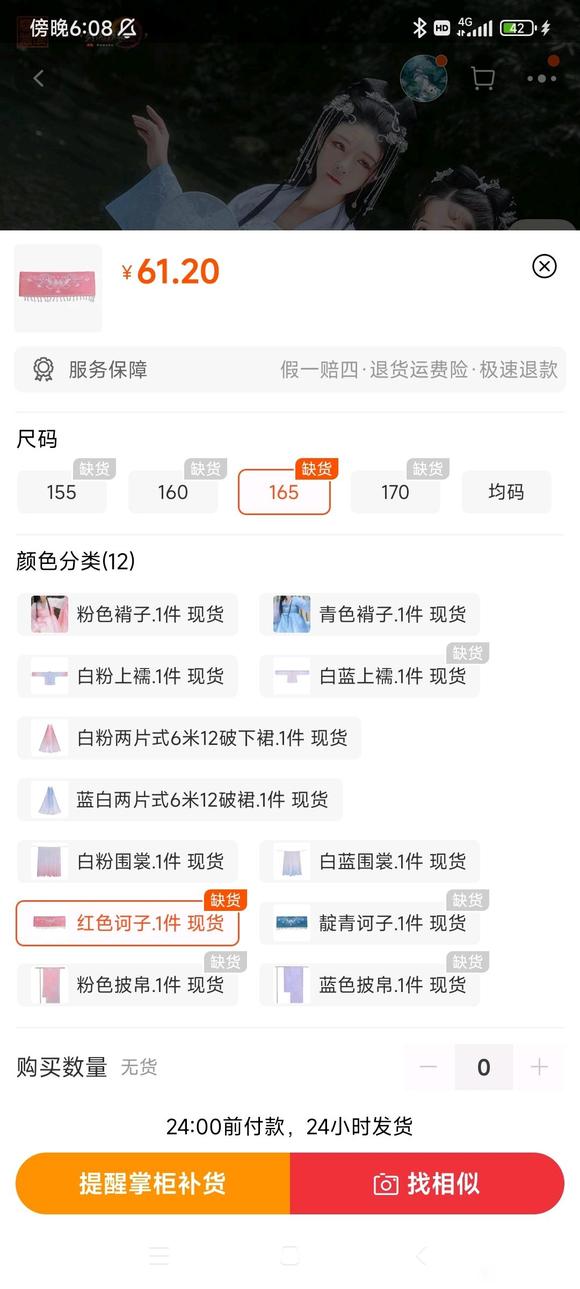Screen dimensions: 580x1289
Task: Close the product options panel
Action: (x=544, y=265)
